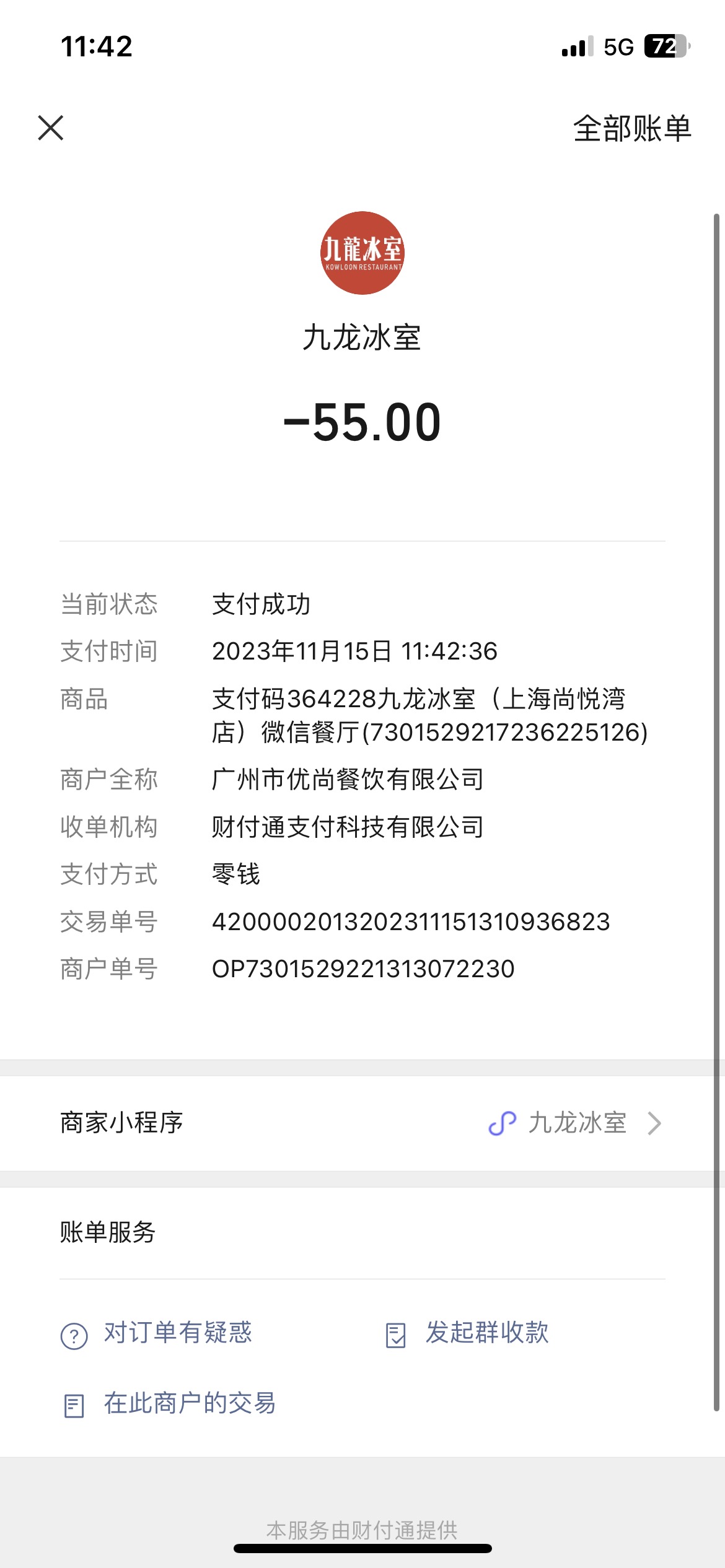View 在此商户的交易 transactions
Viewport: 725px width, 1568px height.
pos(169,1403)
